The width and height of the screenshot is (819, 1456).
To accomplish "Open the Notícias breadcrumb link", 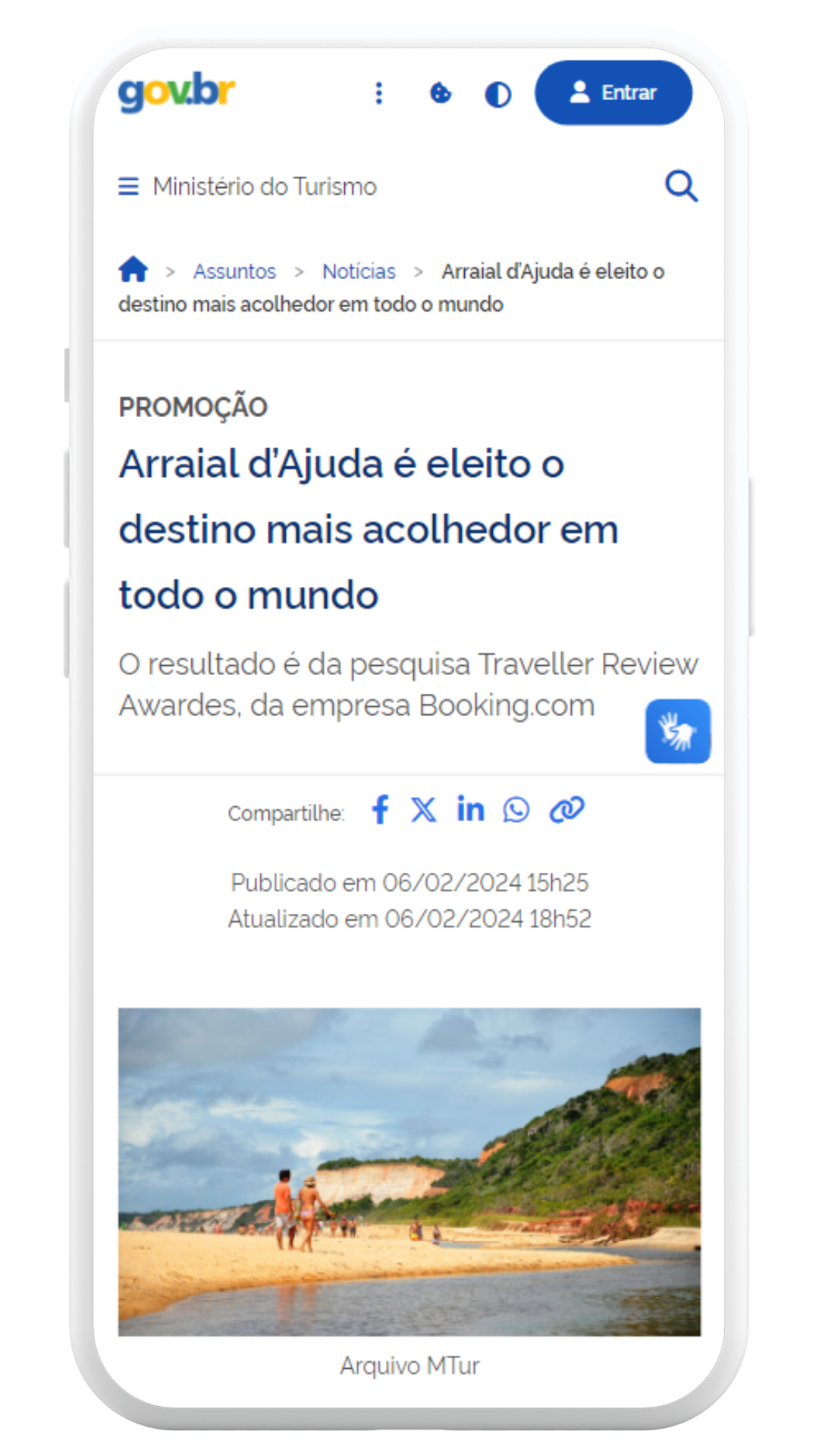I will pos(359,271).
